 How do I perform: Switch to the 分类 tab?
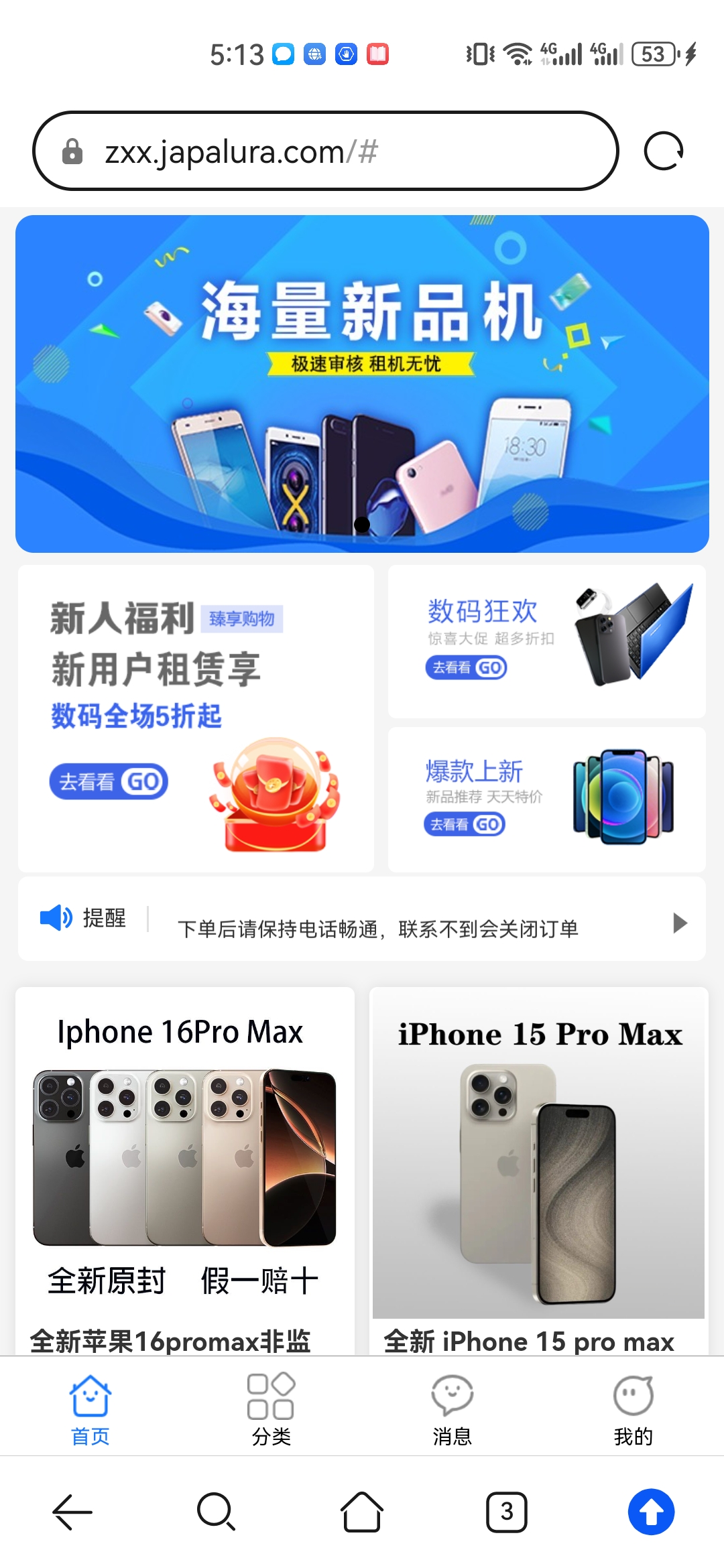pyautogui.click(x=271, y=1407)
